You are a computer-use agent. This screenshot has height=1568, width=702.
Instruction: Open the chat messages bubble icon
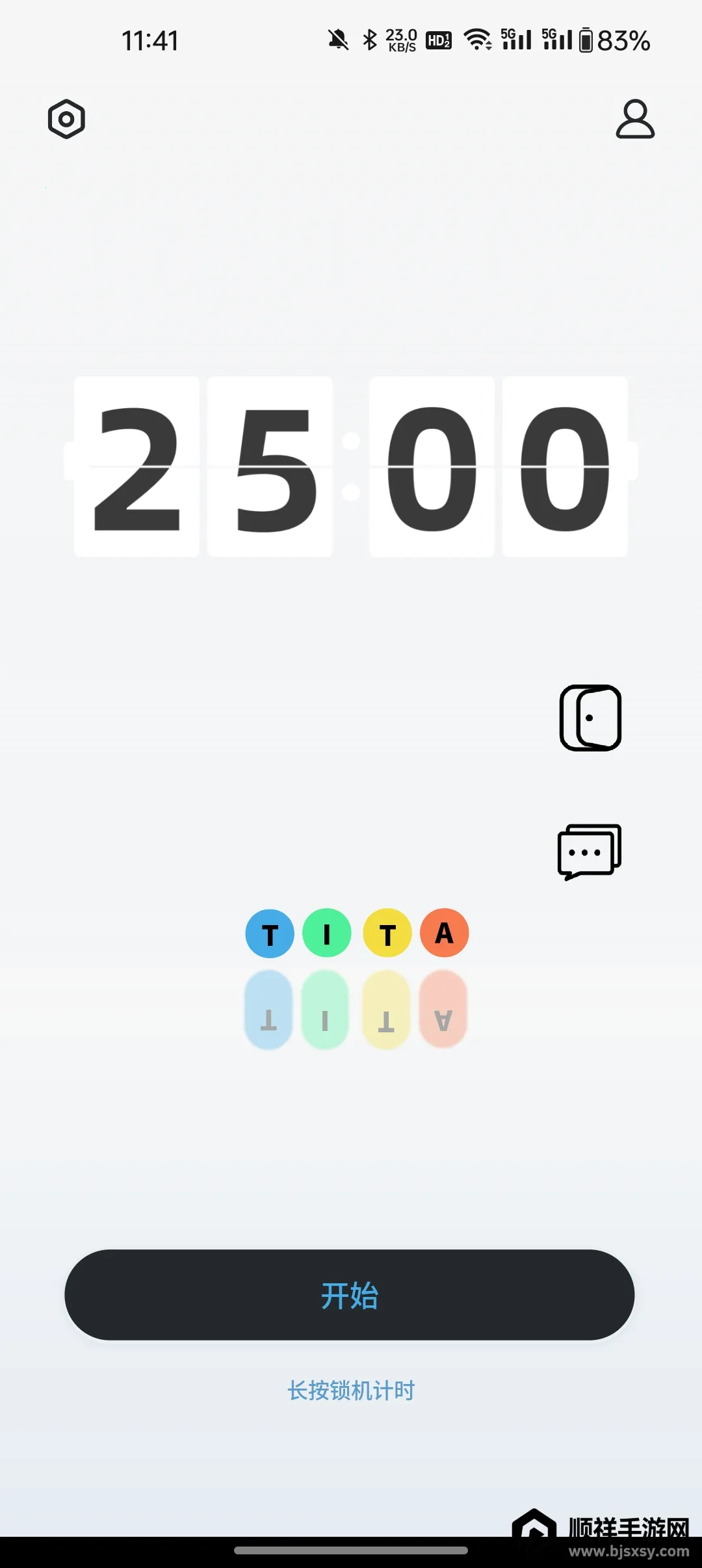589,852
